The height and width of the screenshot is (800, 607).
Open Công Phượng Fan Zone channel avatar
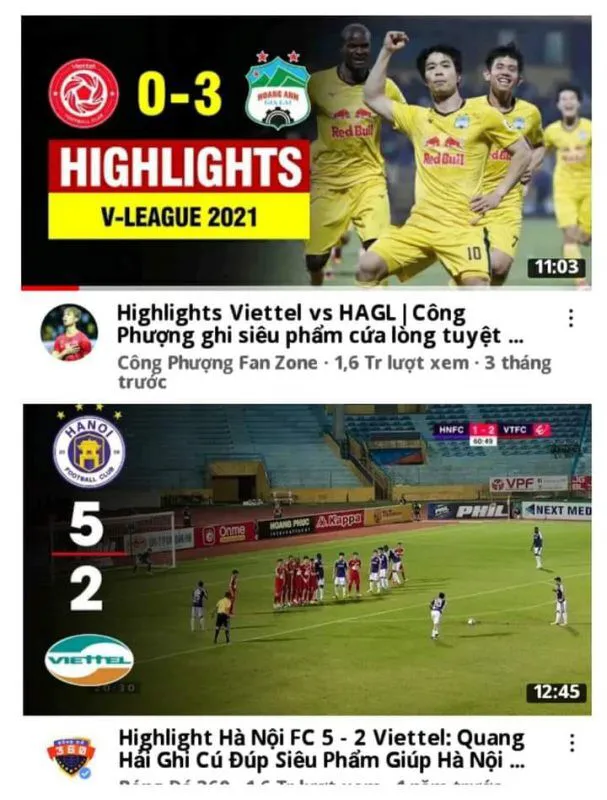click(70, 334)
